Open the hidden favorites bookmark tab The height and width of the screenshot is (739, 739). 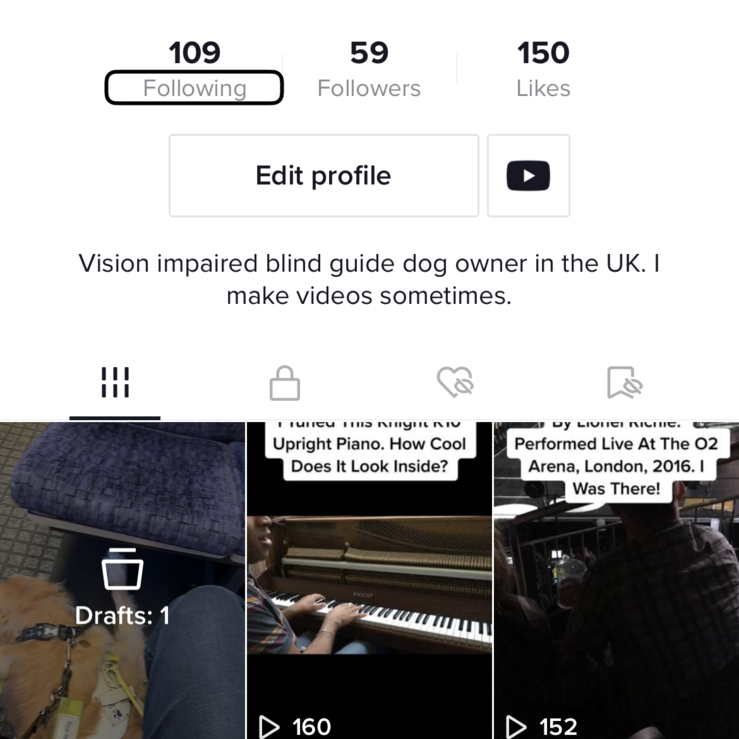tap(624, 382)
